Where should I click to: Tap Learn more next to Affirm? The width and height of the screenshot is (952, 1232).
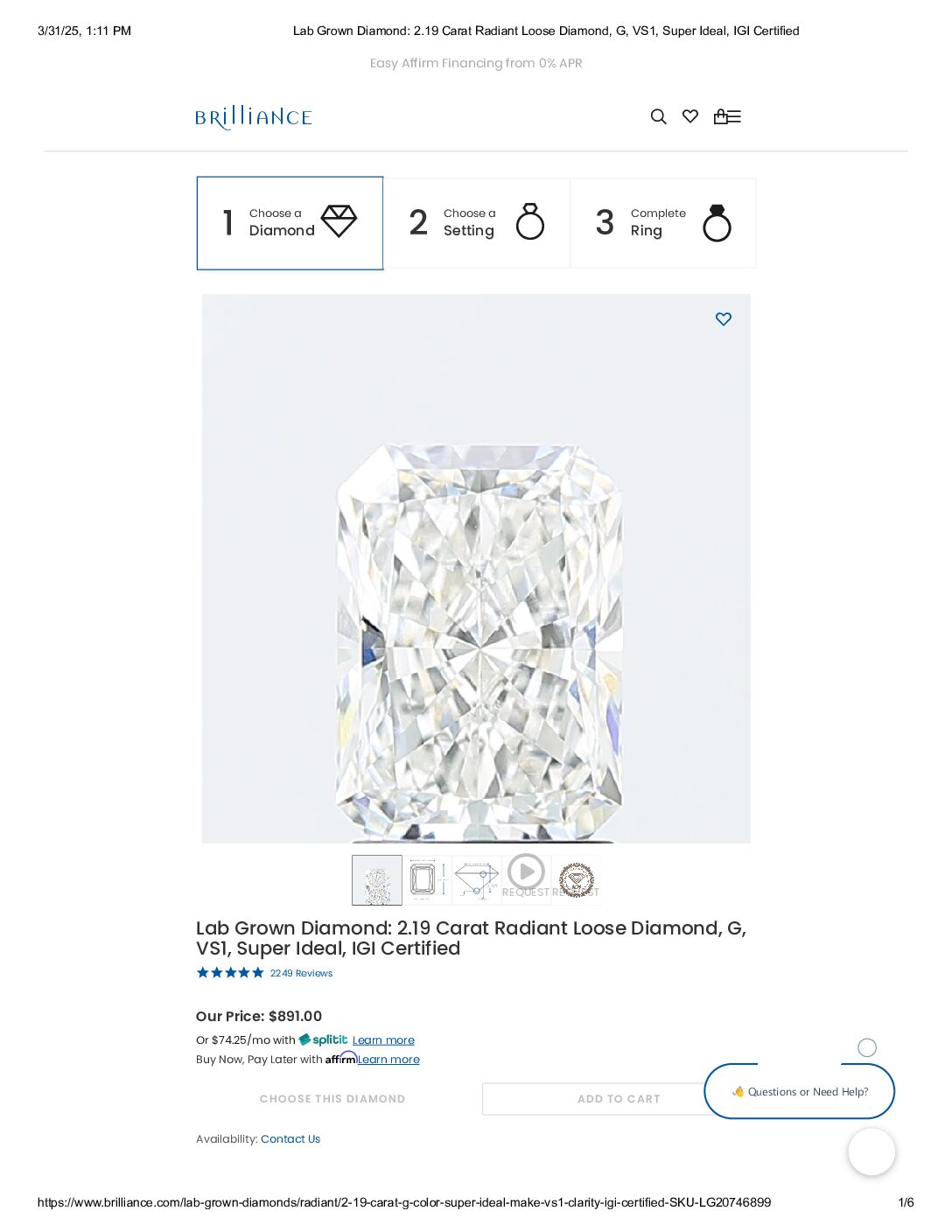pos(388,1060)
